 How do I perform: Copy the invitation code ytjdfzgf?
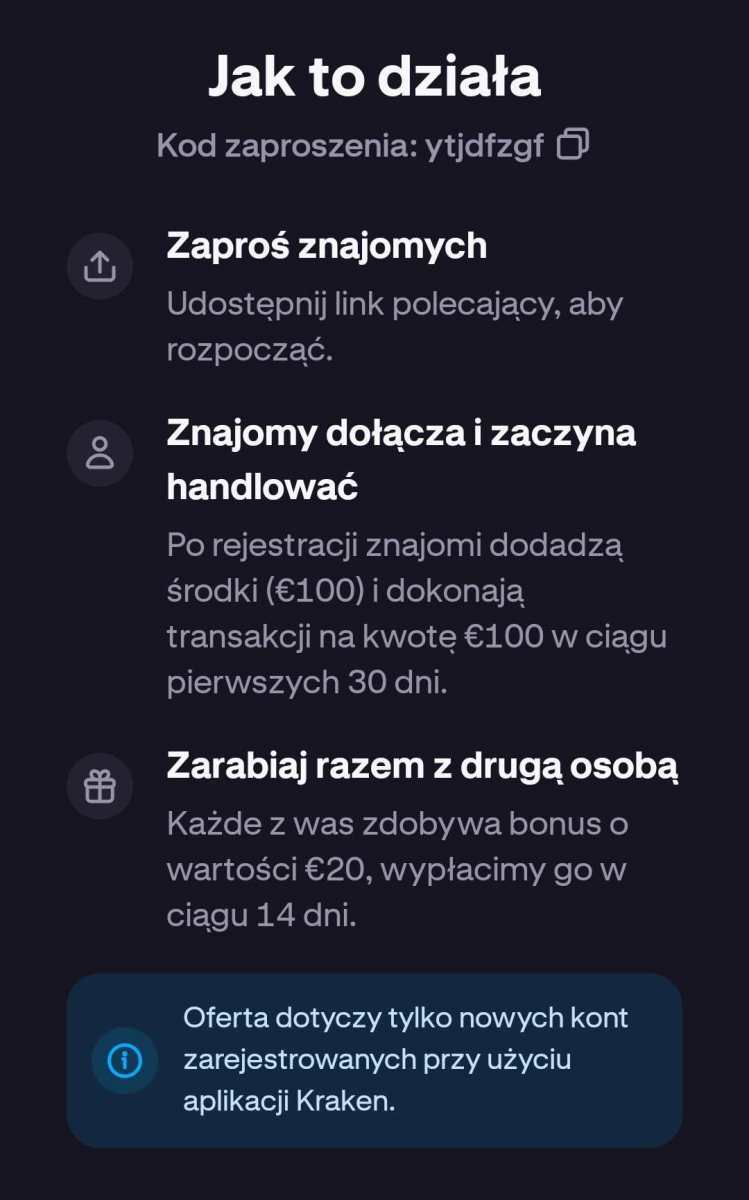click(573, 145)
